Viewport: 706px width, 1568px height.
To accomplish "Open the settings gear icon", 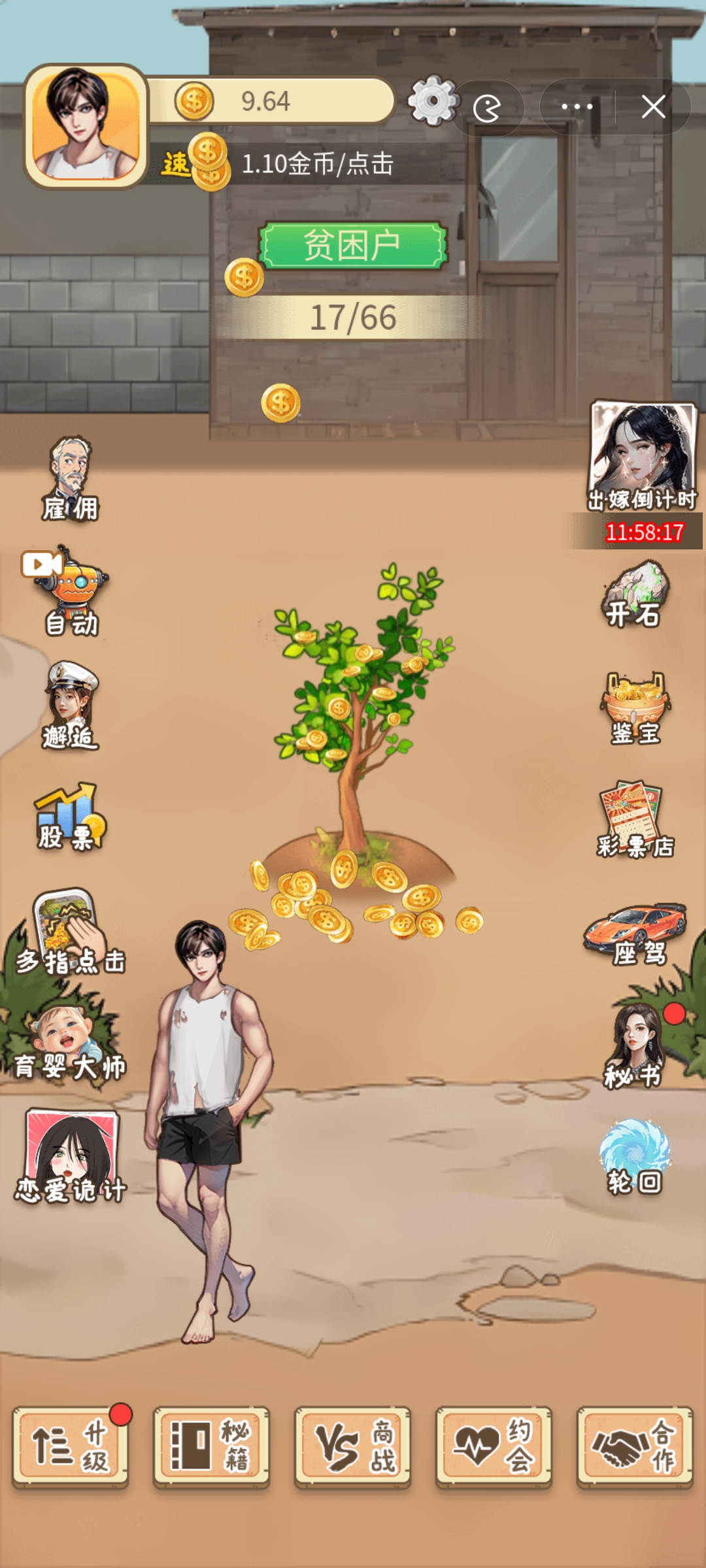I will click(432, 101).
